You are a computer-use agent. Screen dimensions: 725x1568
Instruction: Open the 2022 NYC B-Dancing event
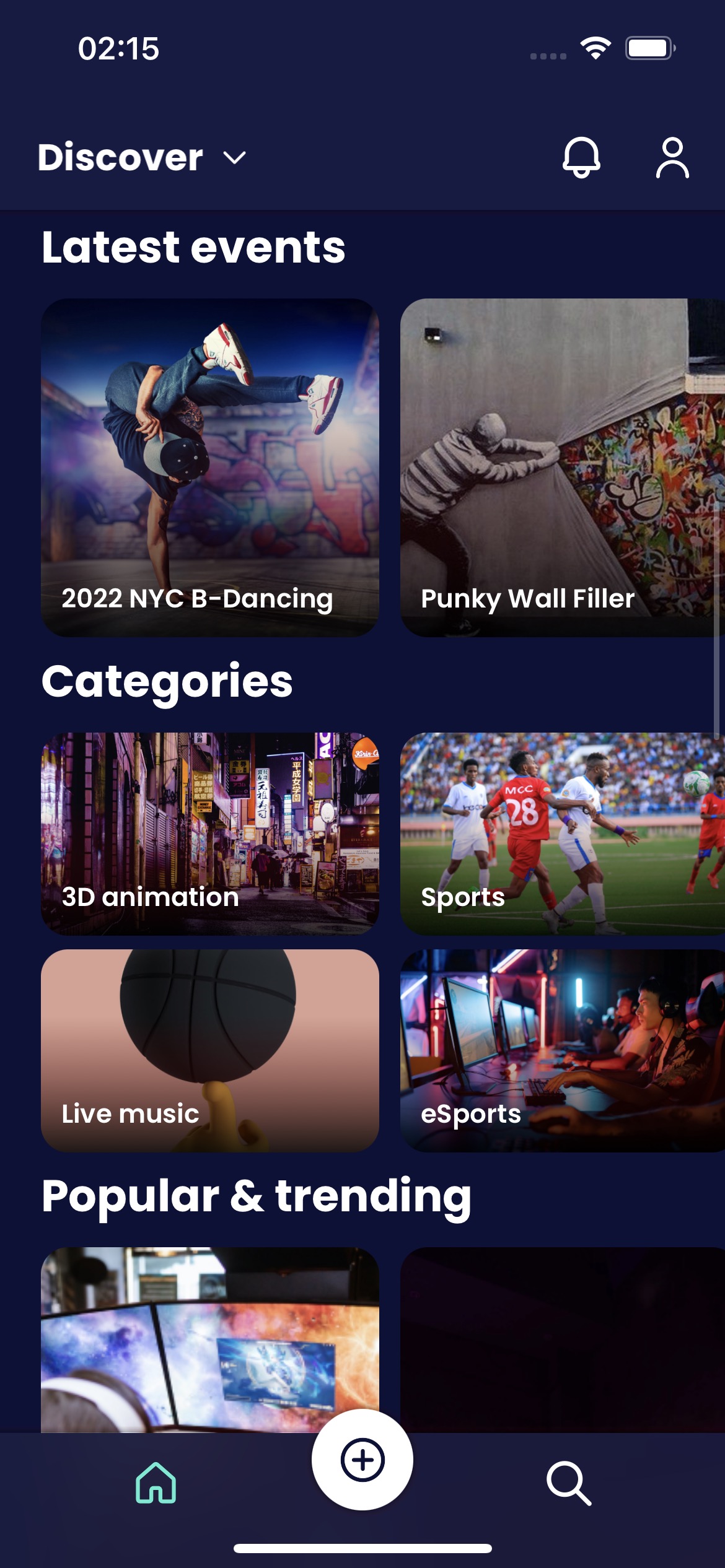click(209, 467)
